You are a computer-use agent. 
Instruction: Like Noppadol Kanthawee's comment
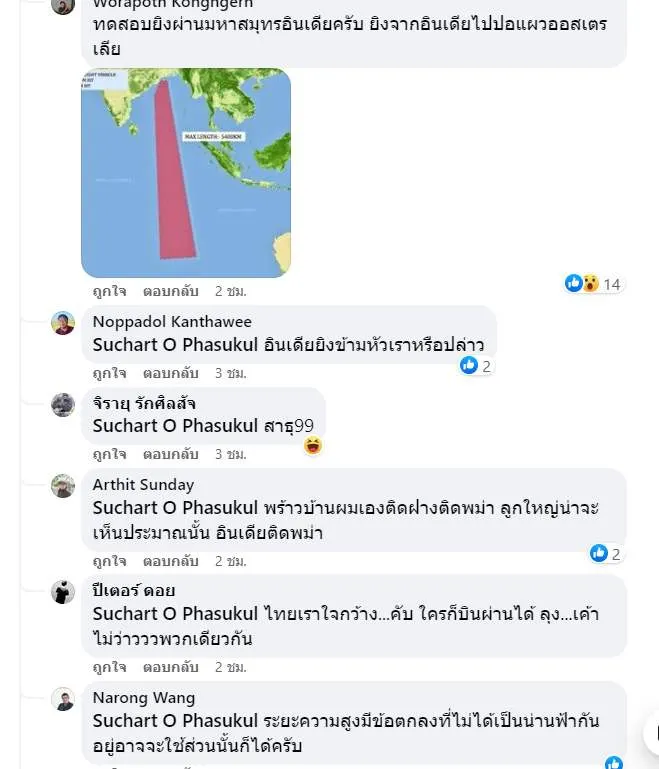pos(109,373)
